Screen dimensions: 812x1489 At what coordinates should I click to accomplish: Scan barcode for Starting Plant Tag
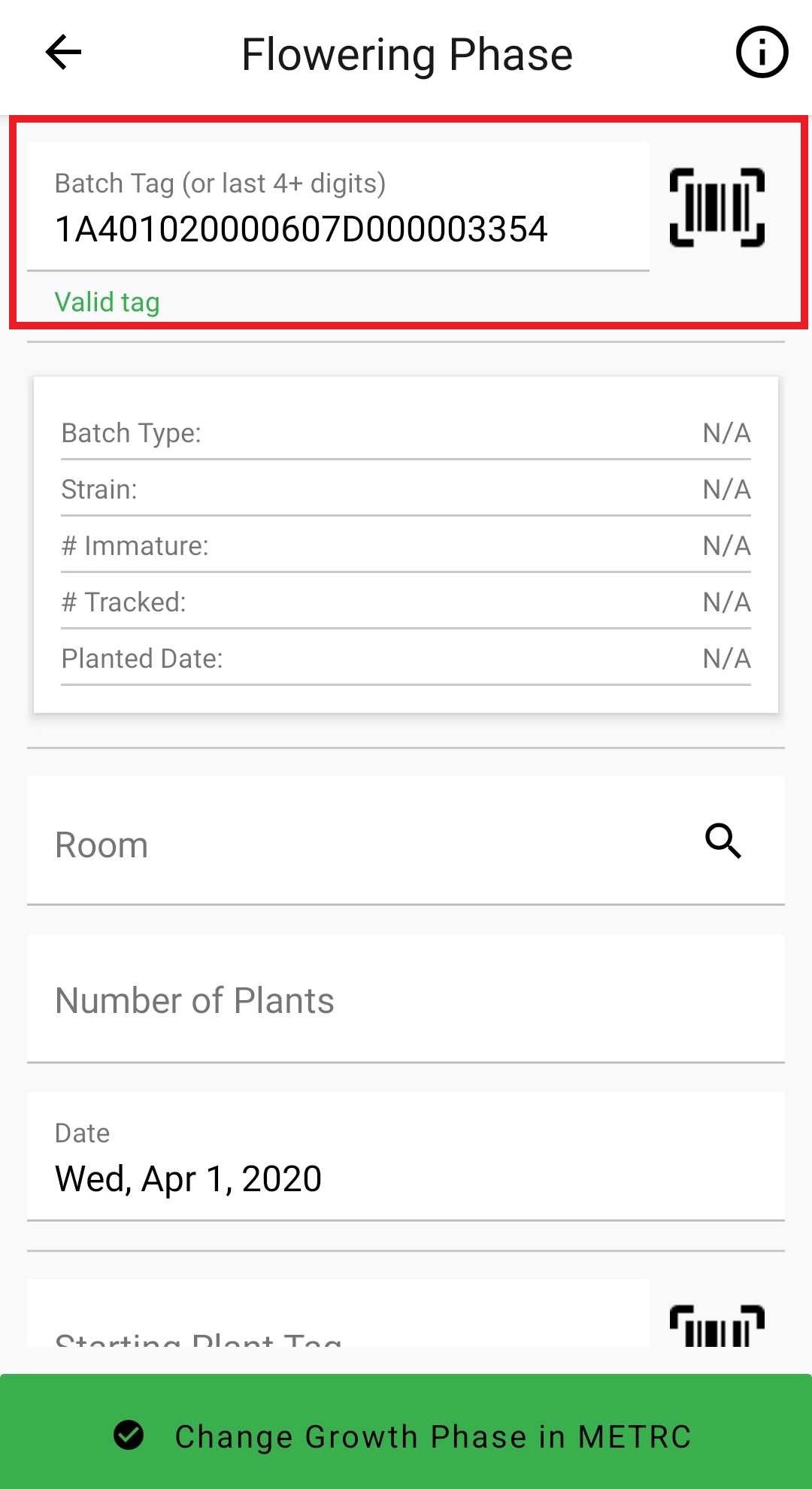coord(717,1326)
